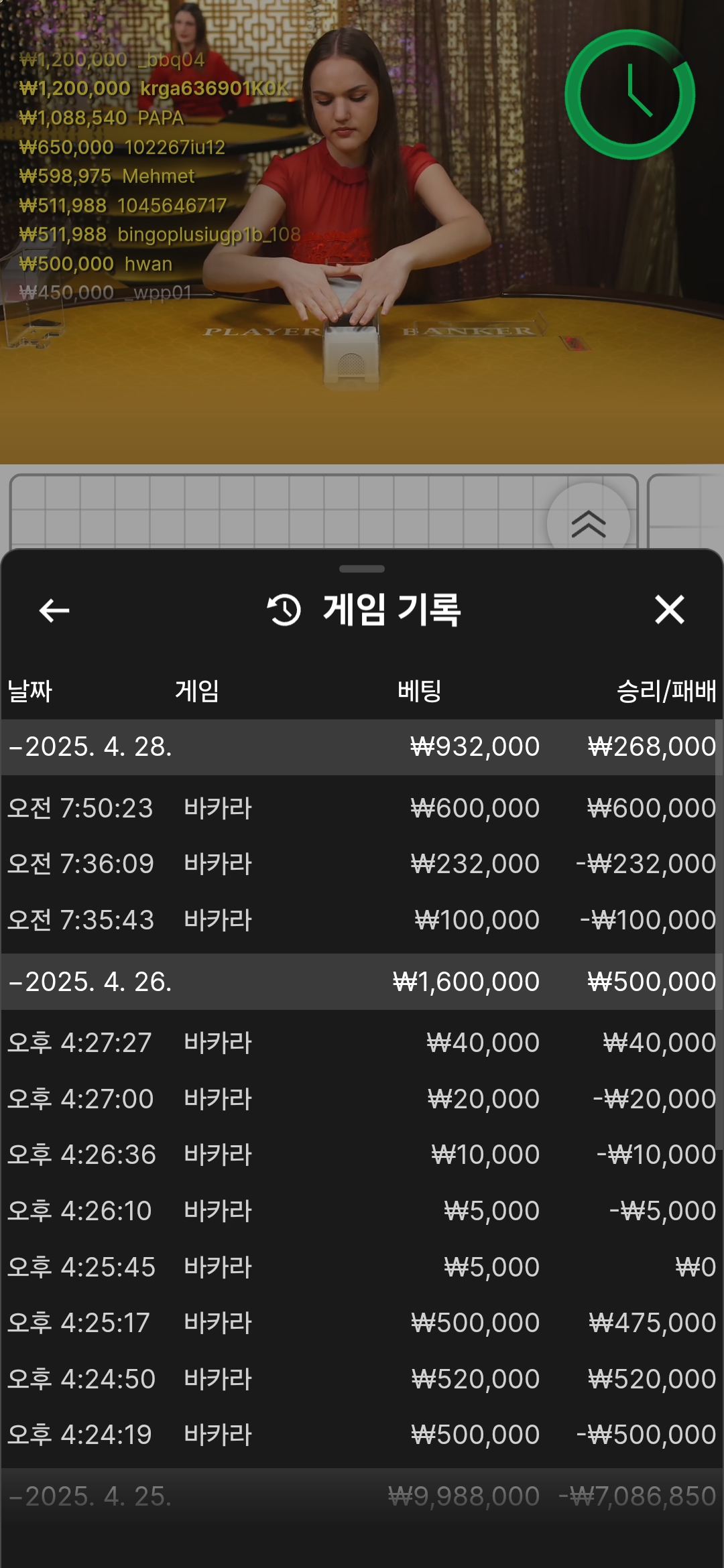Open the 오후 4:26:10 바카라 record
724x1568 pixels.
pyautogui.click(x=361, y=1211)
